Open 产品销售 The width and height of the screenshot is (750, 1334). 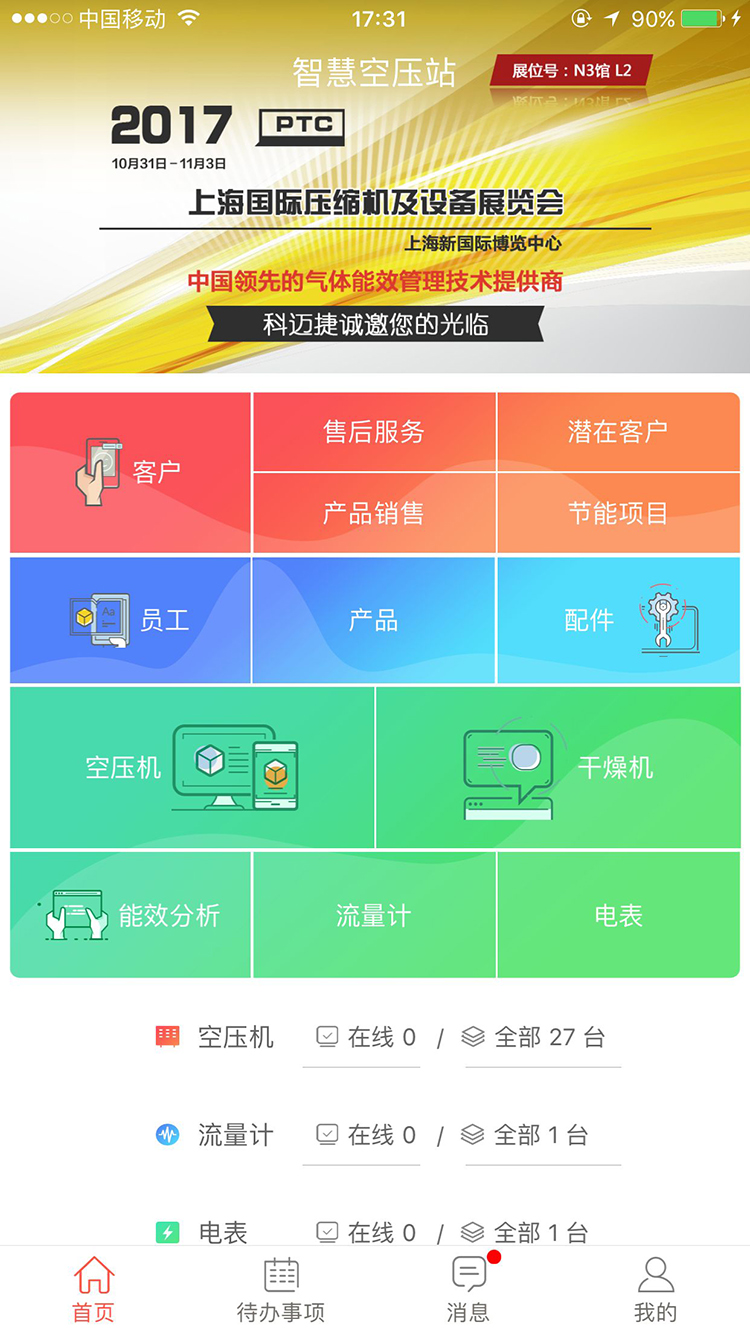point(374,513)
